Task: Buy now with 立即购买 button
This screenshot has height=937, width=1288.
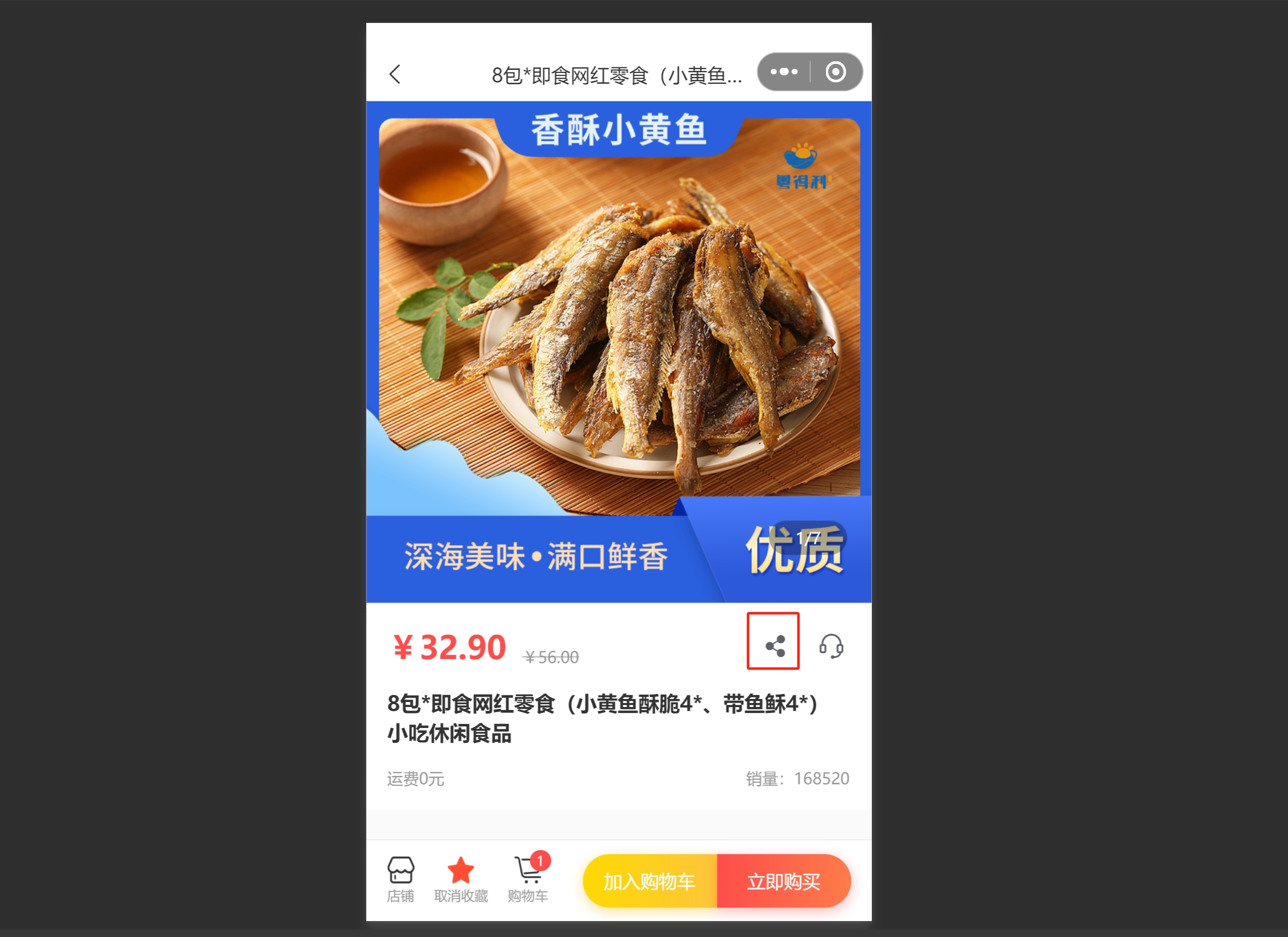Action: [783, 881]
